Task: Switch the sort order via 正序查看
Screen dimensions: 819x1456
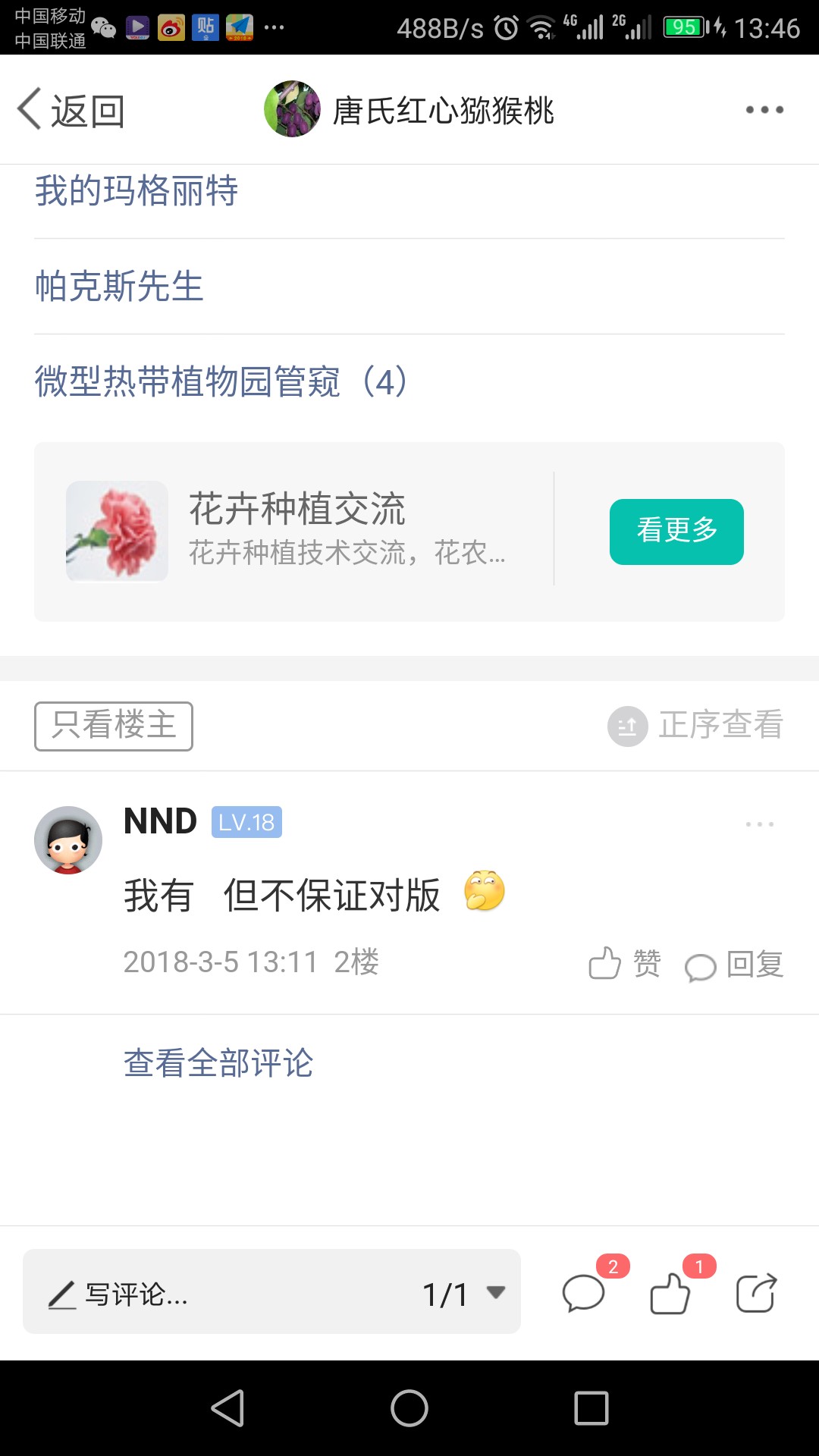Action: pyautogui.click(x=695, y=726)
